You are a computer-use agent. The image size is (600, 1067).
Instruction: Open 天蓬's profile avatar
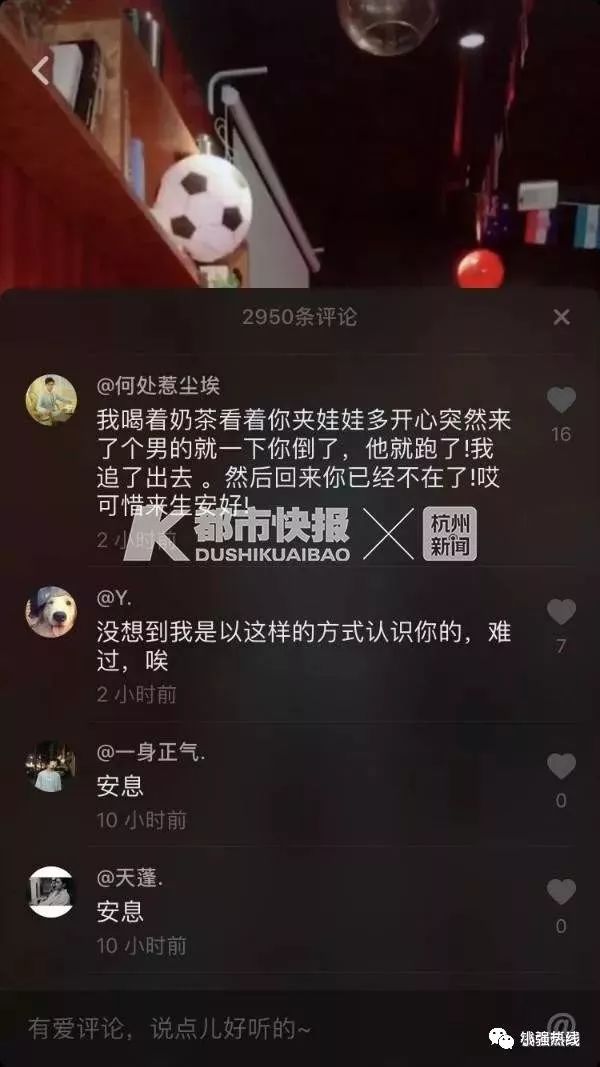51,892
